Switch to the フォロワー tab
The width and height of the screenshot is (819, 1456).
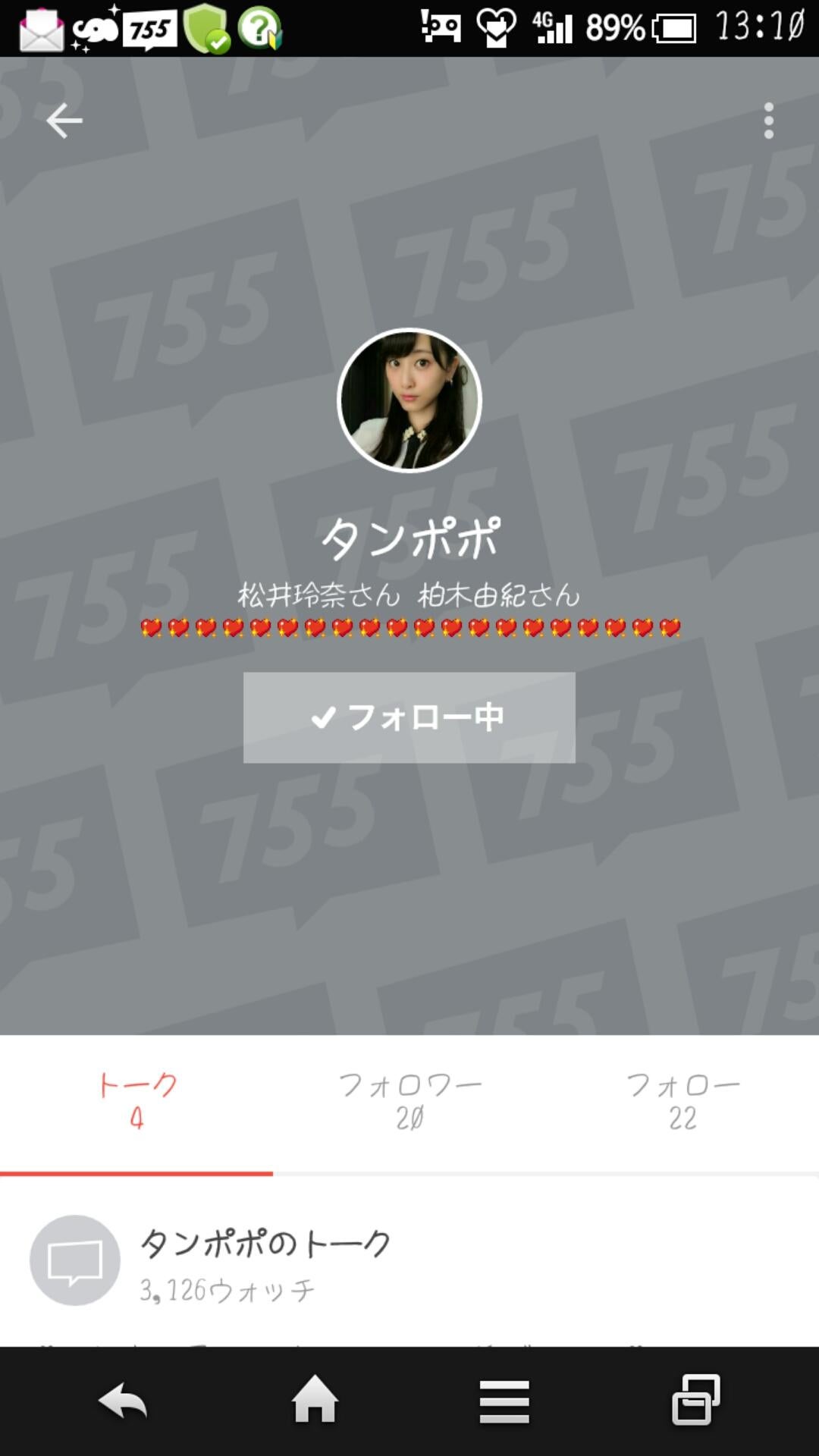[x=409, y=1101]
